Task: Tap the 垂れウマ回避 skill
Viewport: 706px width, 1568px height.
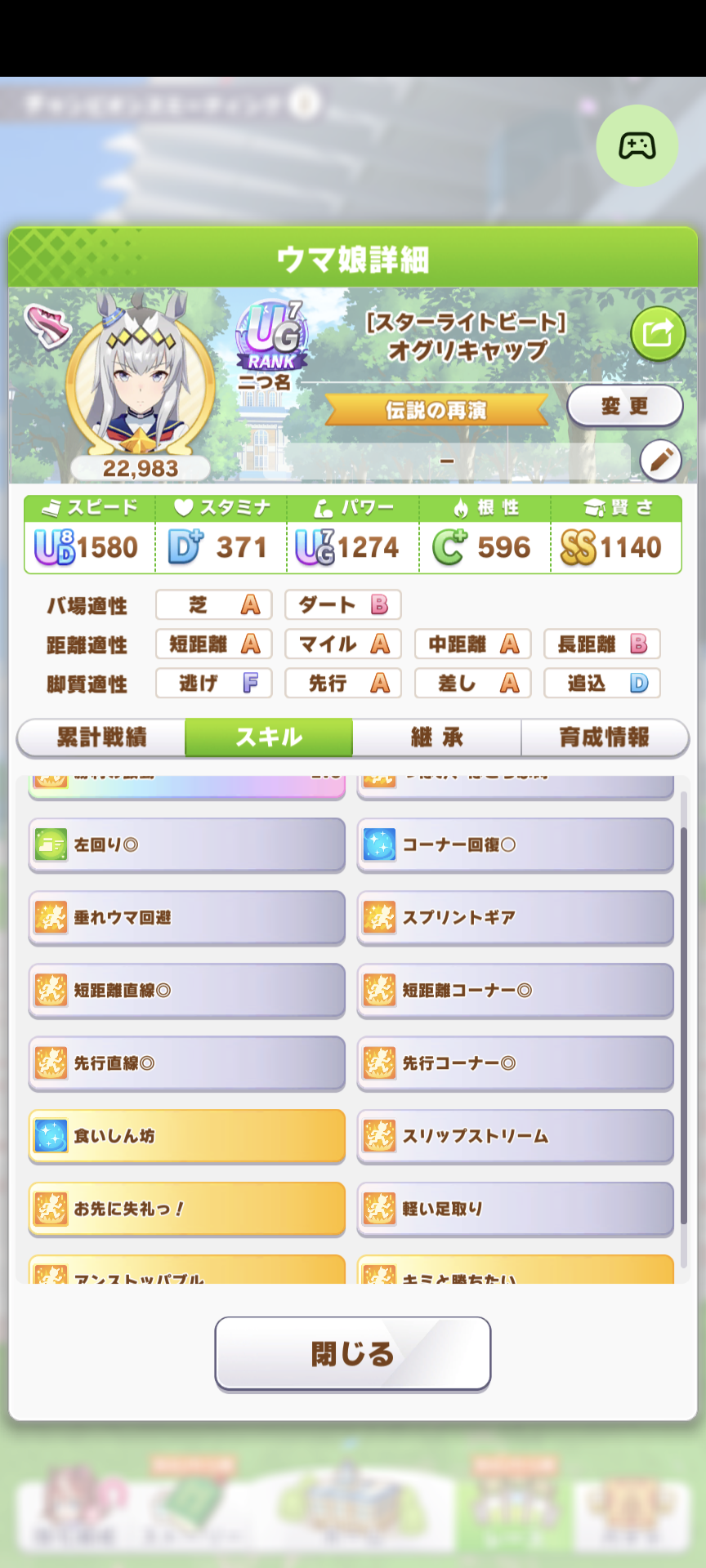Action: (187, 917)
